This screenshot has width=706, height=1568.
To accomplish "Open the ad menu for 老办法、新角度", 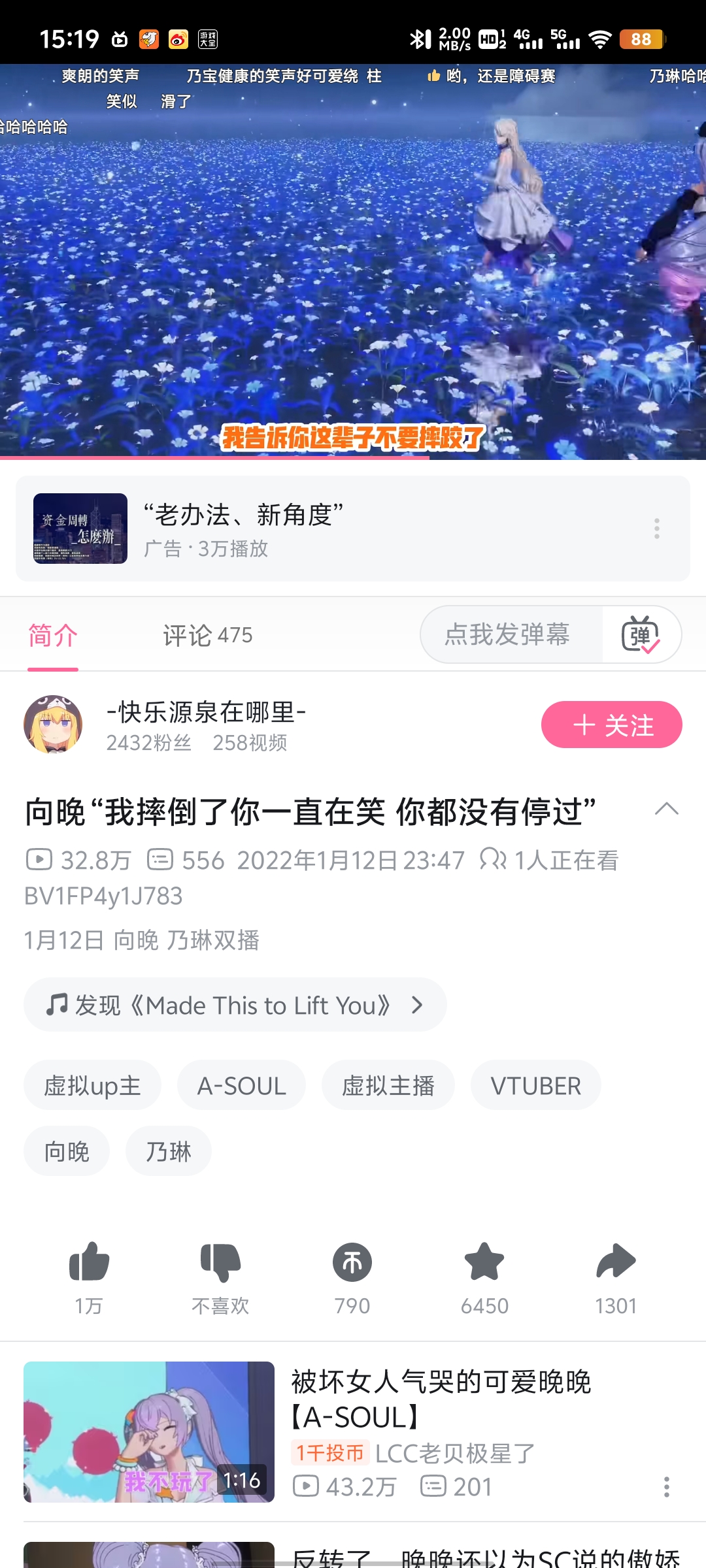I will coord(657,529).
